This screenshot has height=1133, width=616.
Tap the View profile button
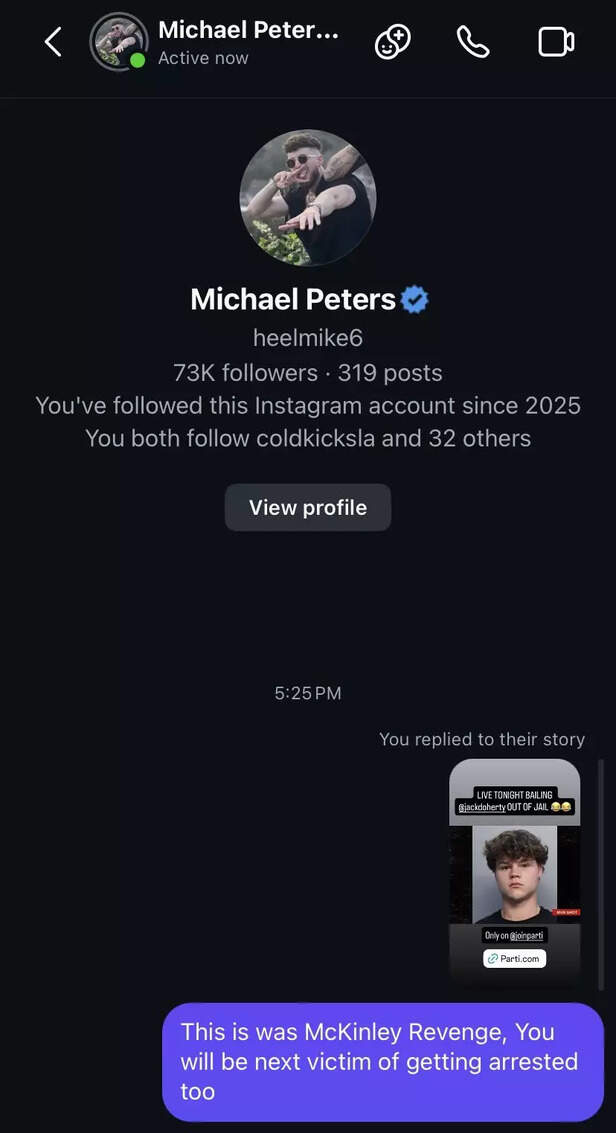307,507
